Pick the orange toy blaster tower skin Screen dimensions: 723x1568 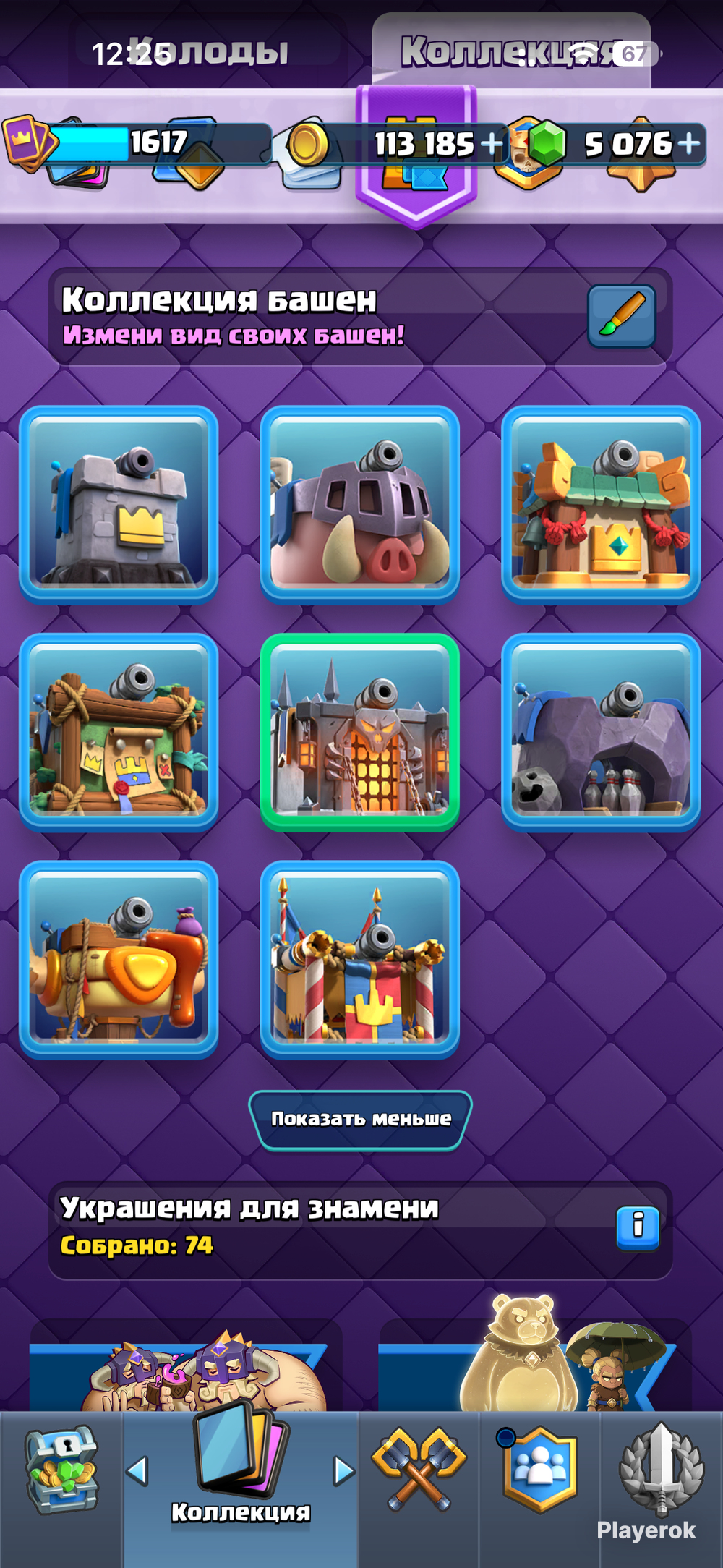tap(119, 959)
